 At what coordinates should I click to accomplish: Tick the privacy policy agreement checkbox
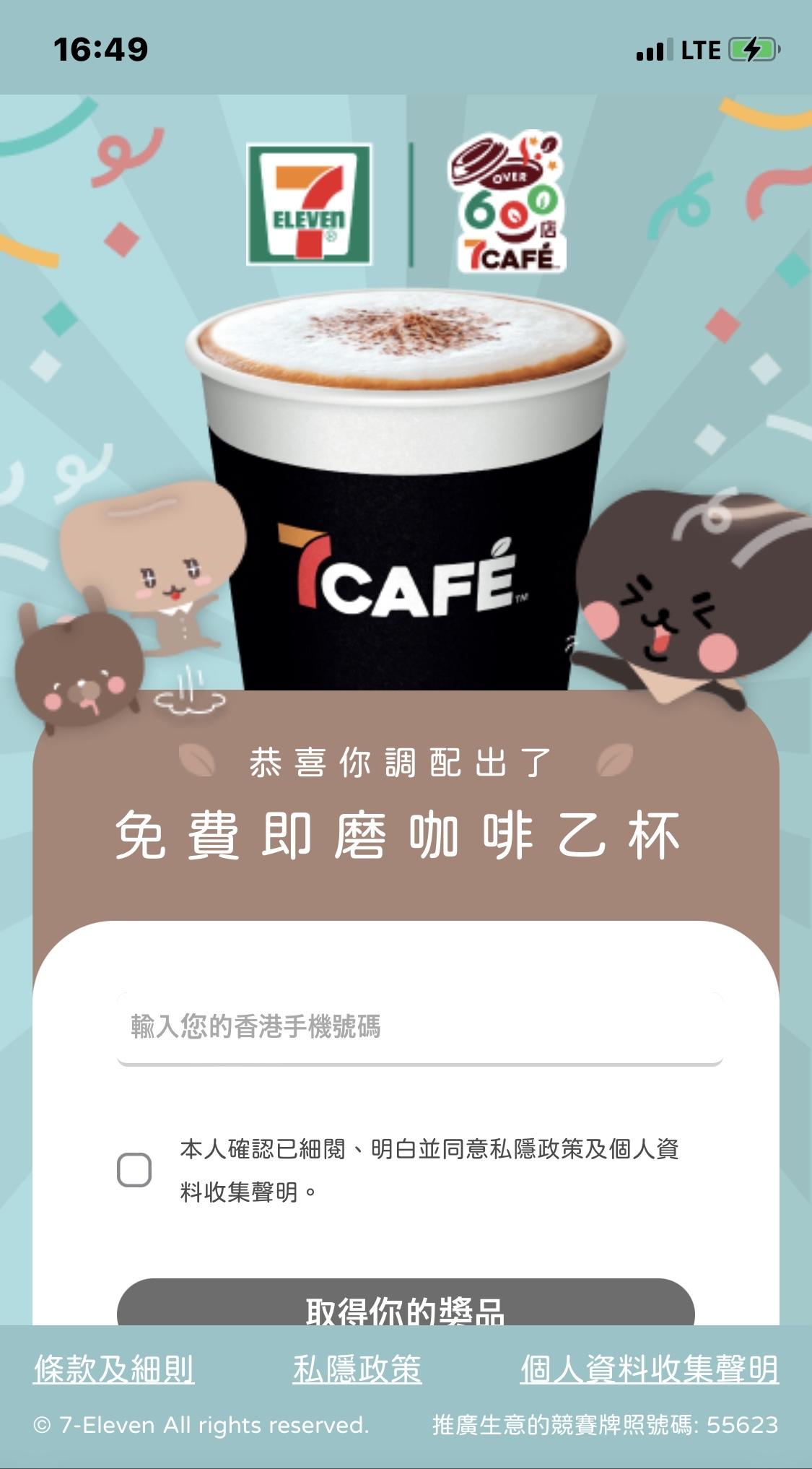pos(134,1170)
